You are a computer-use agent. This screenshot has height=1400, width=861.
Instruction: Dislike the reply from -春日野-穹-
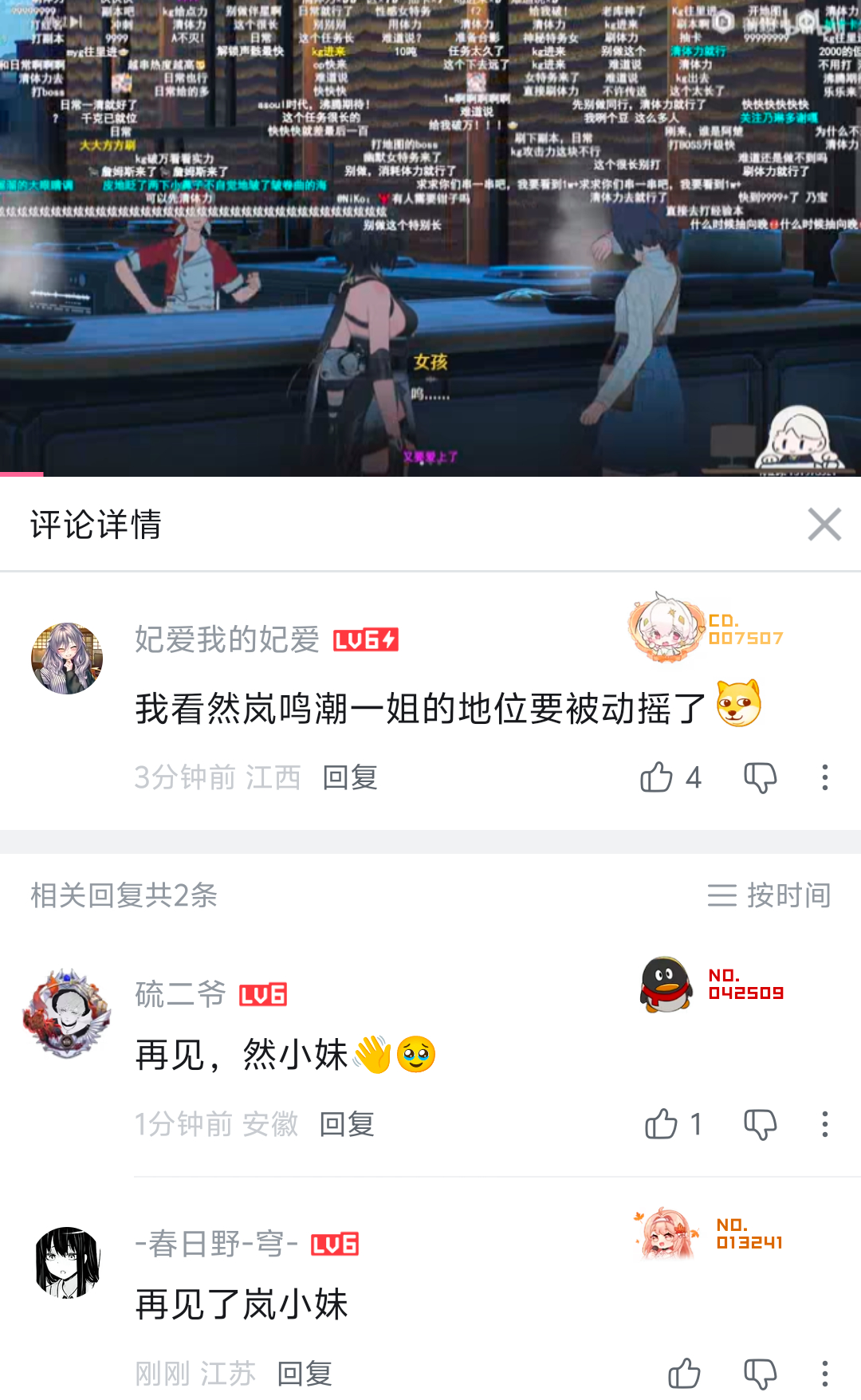[760, 1373]
